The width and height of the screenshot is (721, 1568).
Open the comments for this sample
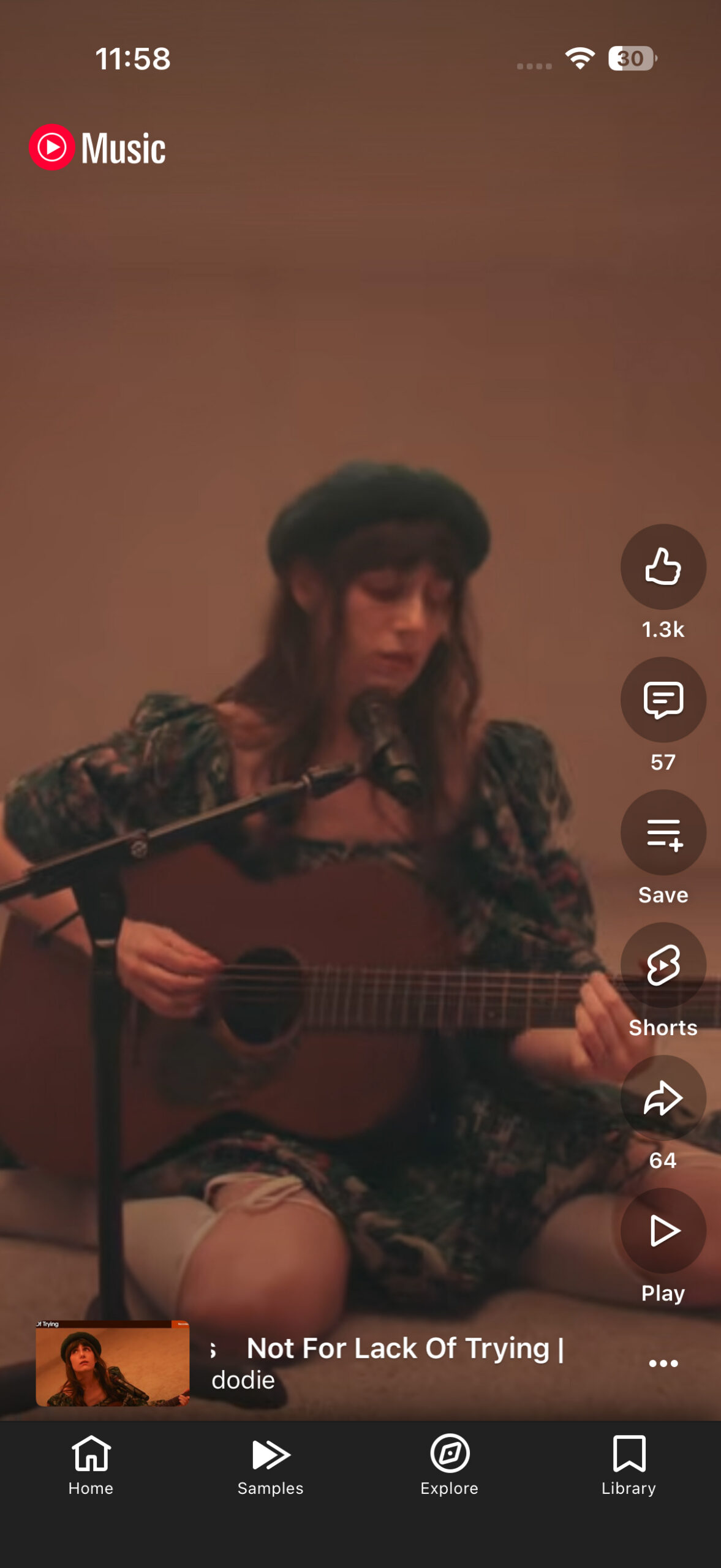click(663, 699)
